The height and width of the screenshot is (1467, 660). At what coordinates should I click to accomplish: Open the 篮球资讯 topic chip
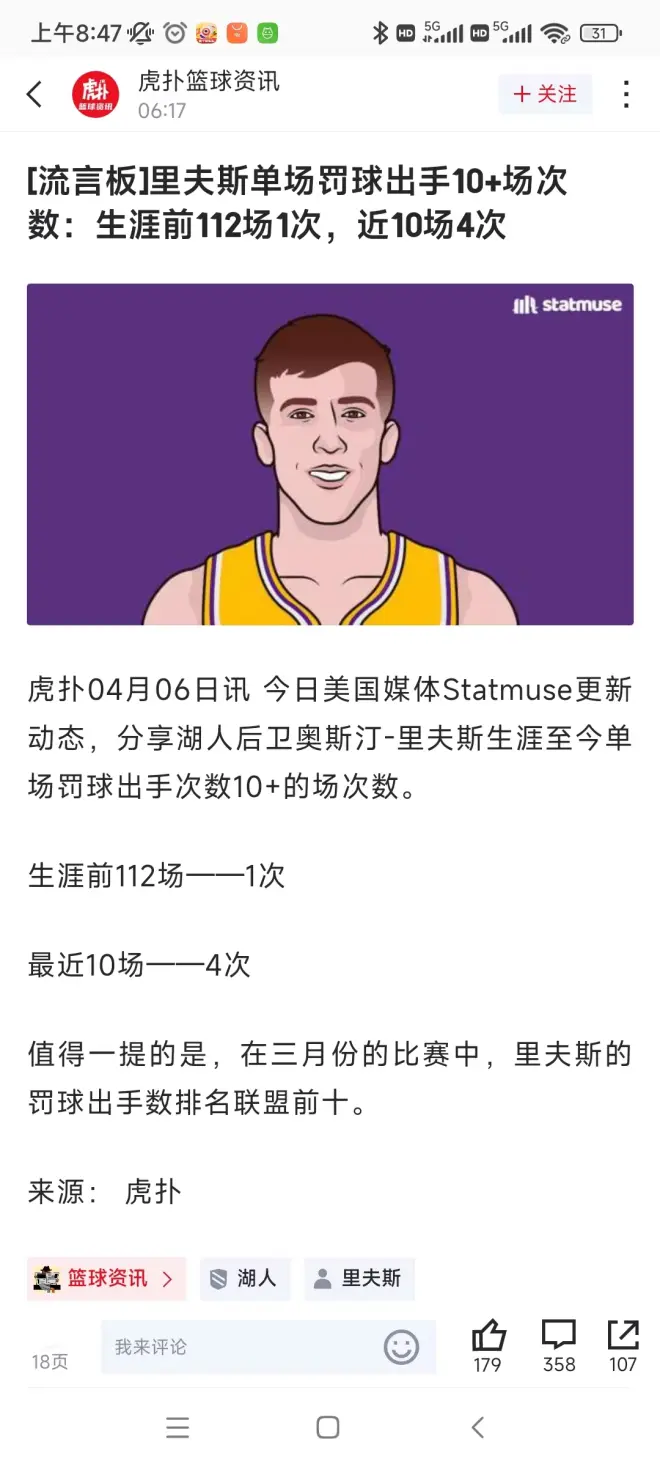click(106, 1278)
